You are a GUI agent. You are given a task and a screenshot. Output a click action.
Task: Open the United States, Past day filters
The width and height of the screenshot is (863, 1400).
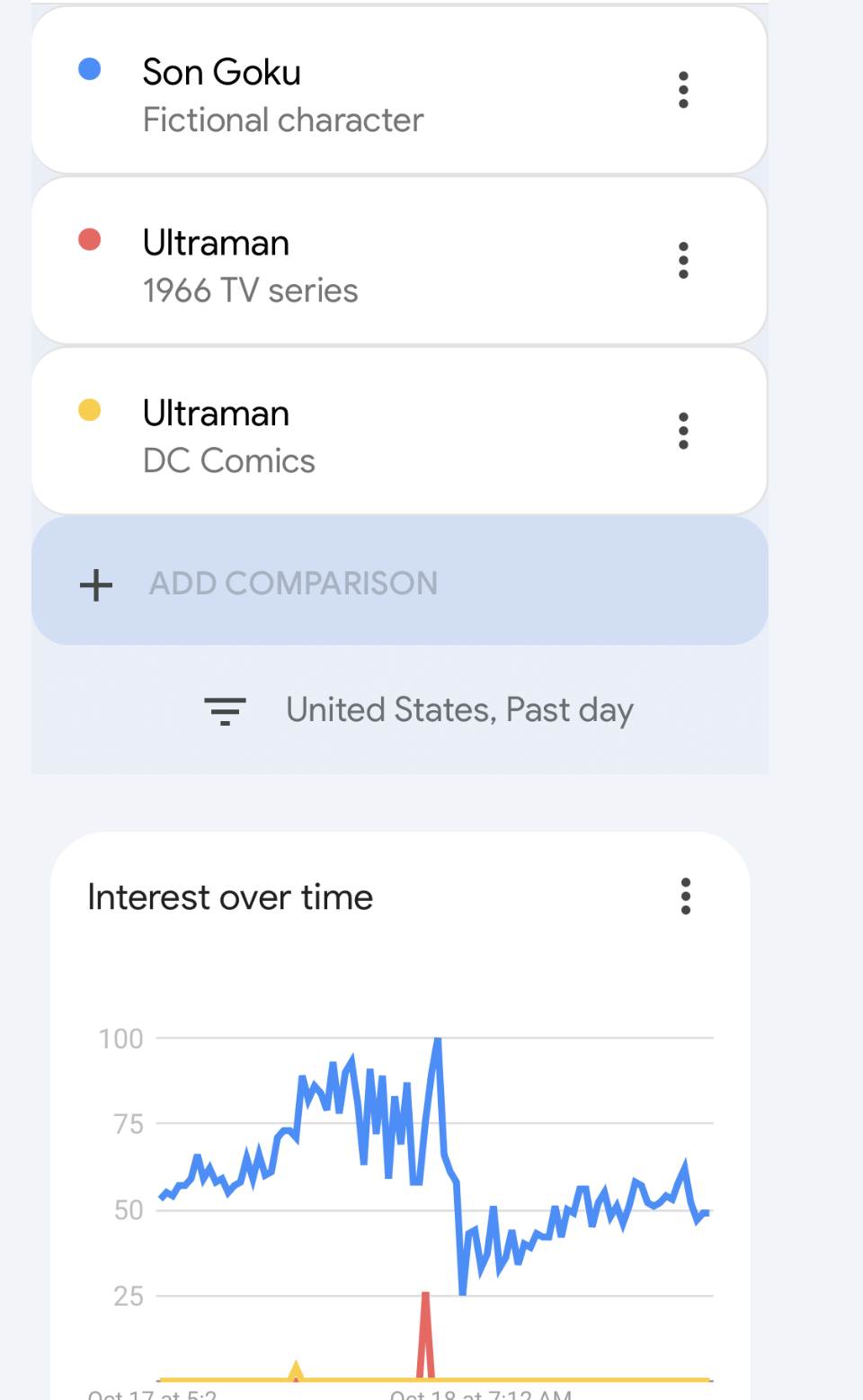click(x=419, y=710)
